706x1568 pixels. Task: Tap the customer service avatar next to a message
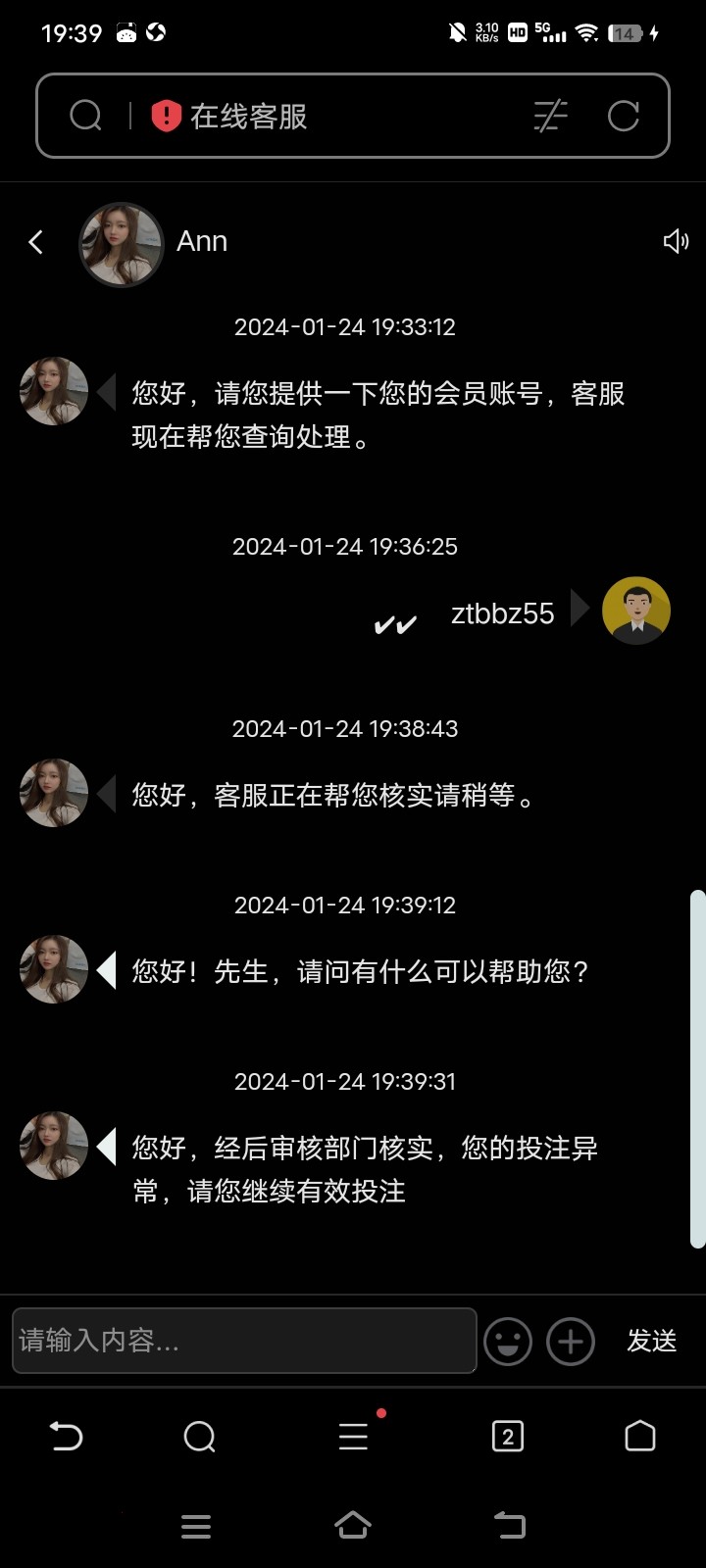tap(53, 390)
